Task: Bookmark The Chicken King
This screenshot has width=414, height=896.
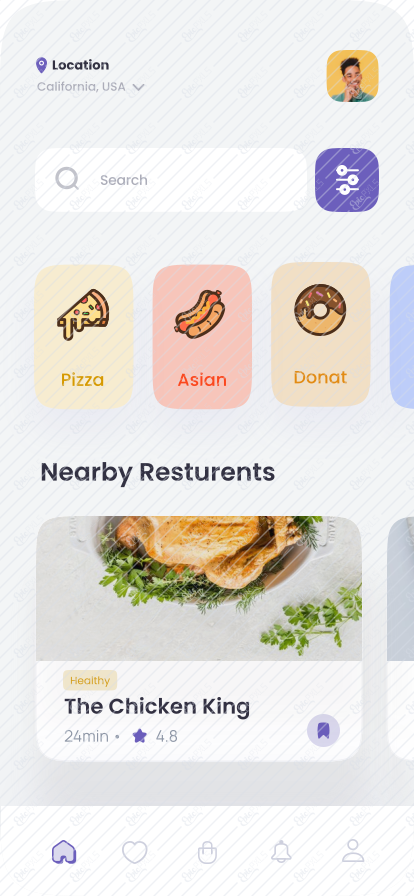Action: point(324,730)
